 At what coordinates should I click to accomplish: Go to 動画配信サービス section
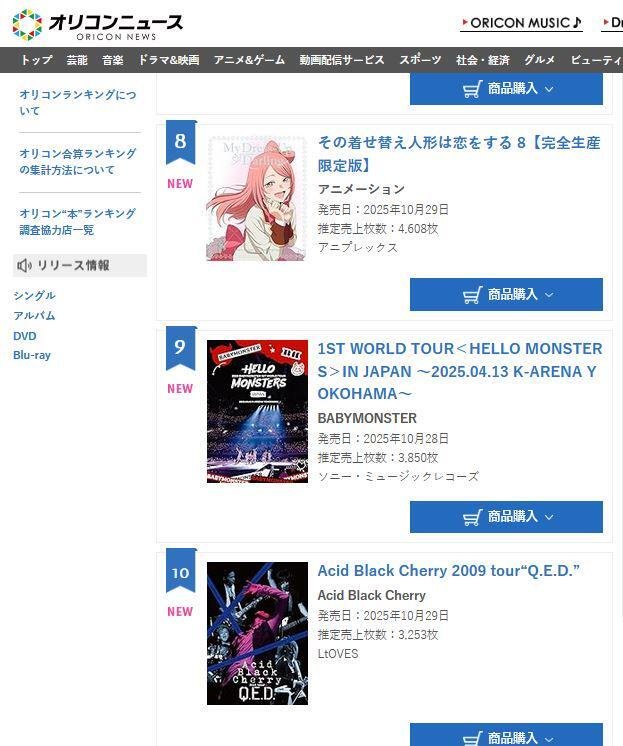click(341, 60)
